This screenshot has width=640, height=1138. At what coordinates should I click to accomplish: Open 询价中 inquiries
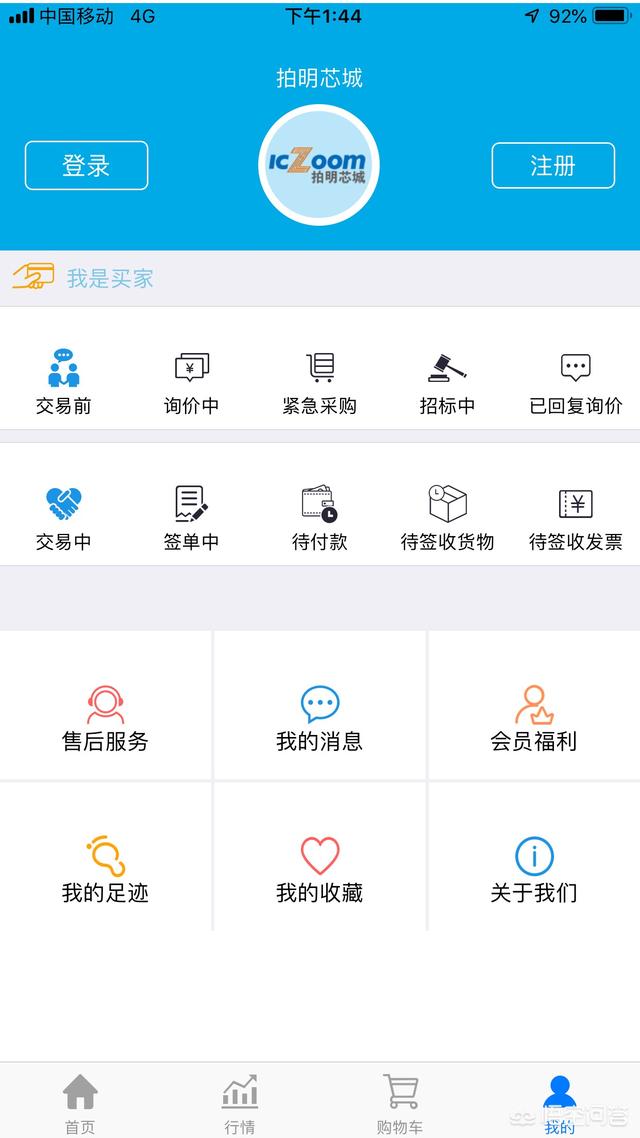click(x=192, y=382)
